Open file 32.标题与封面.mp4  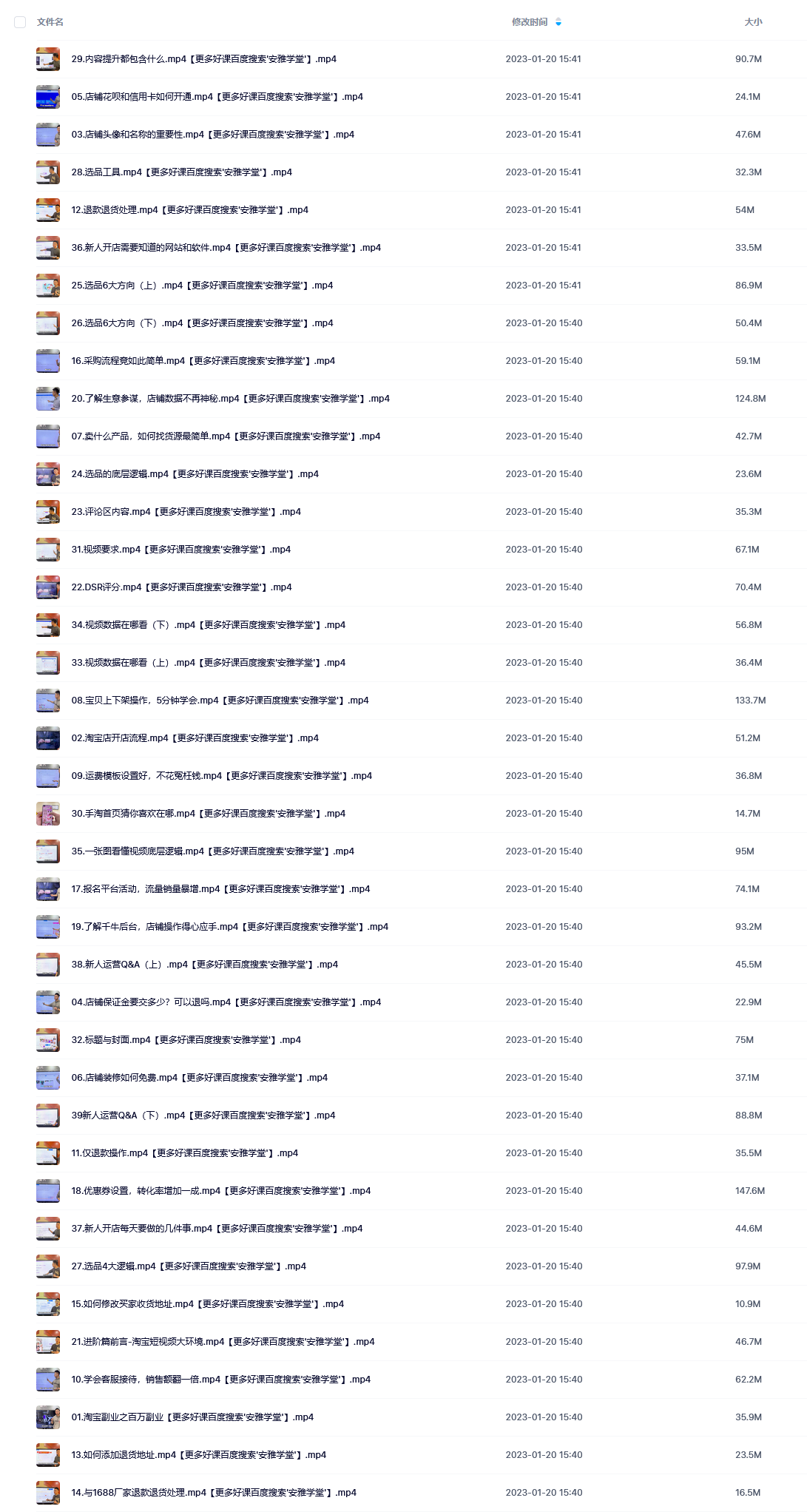(186, 1040)
